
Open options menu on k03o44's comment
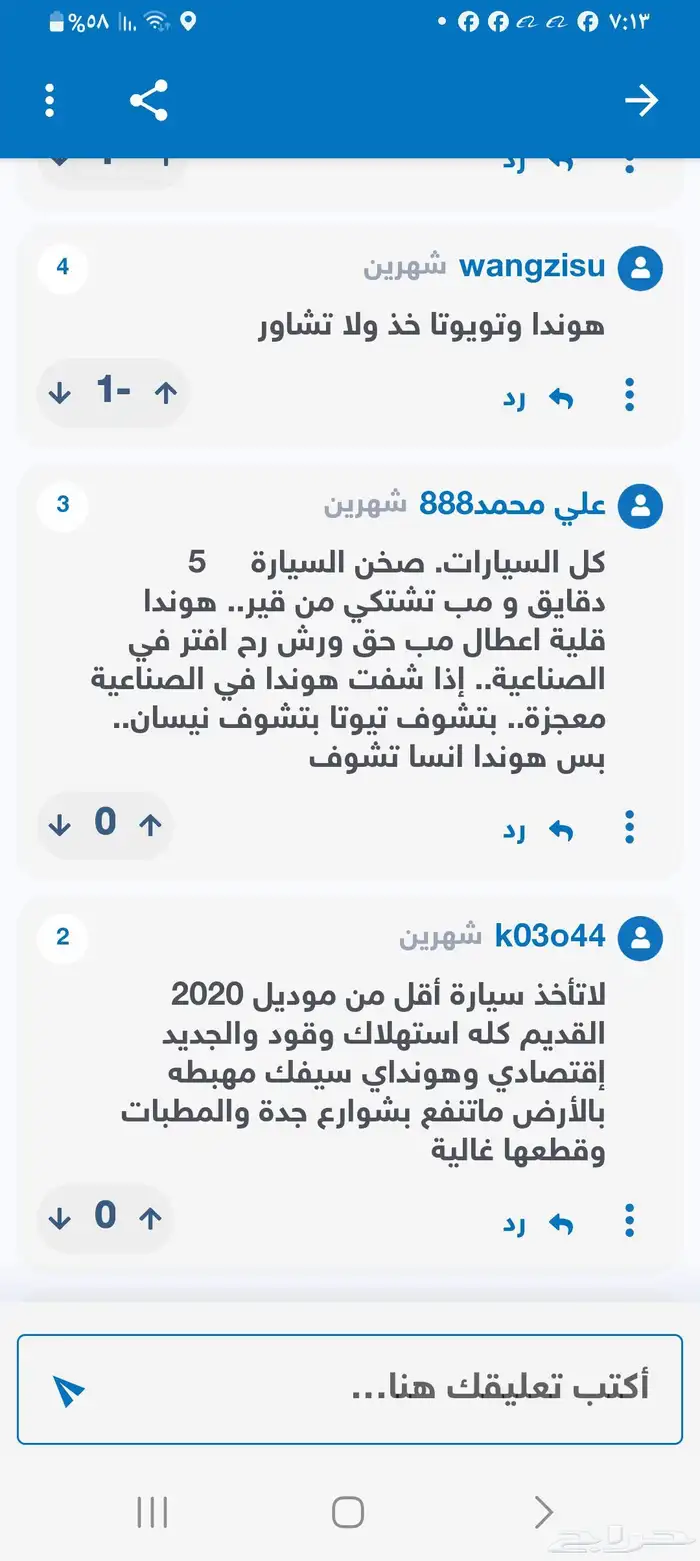point(629,1220)
